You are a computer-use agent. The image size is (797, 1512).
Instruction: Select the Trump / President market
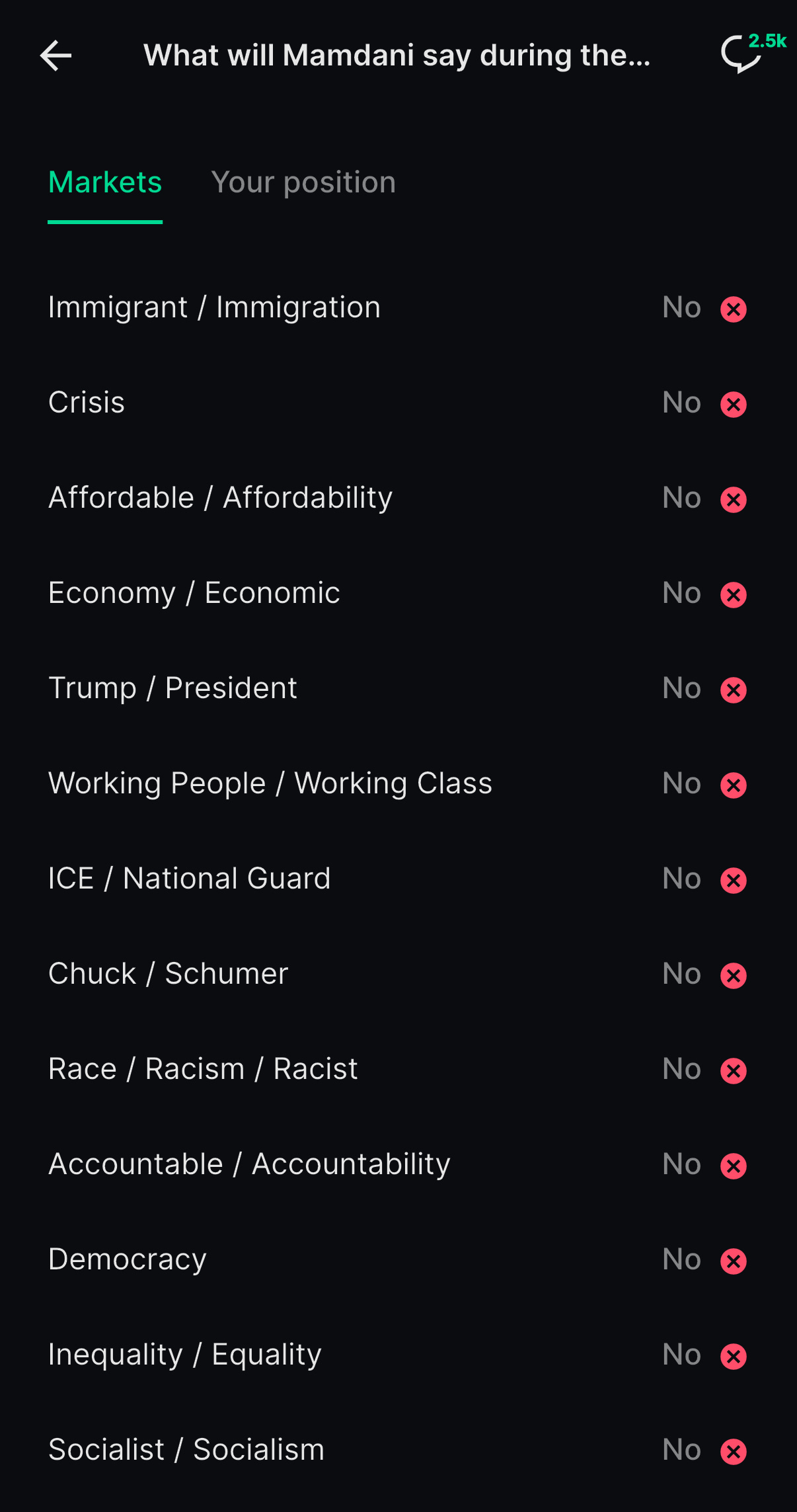[173, 688]
